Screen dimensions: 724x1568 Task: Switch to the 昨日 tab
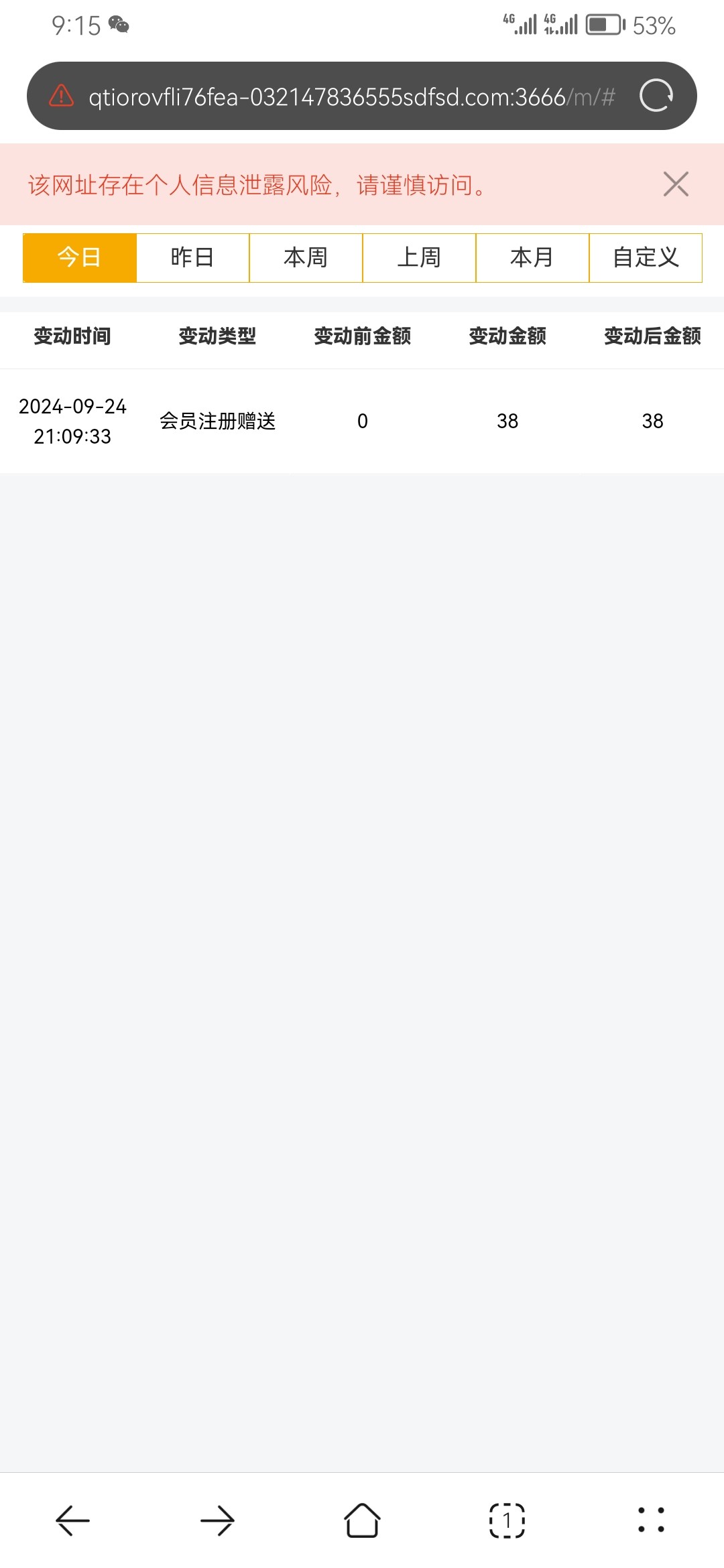(192, 258)
